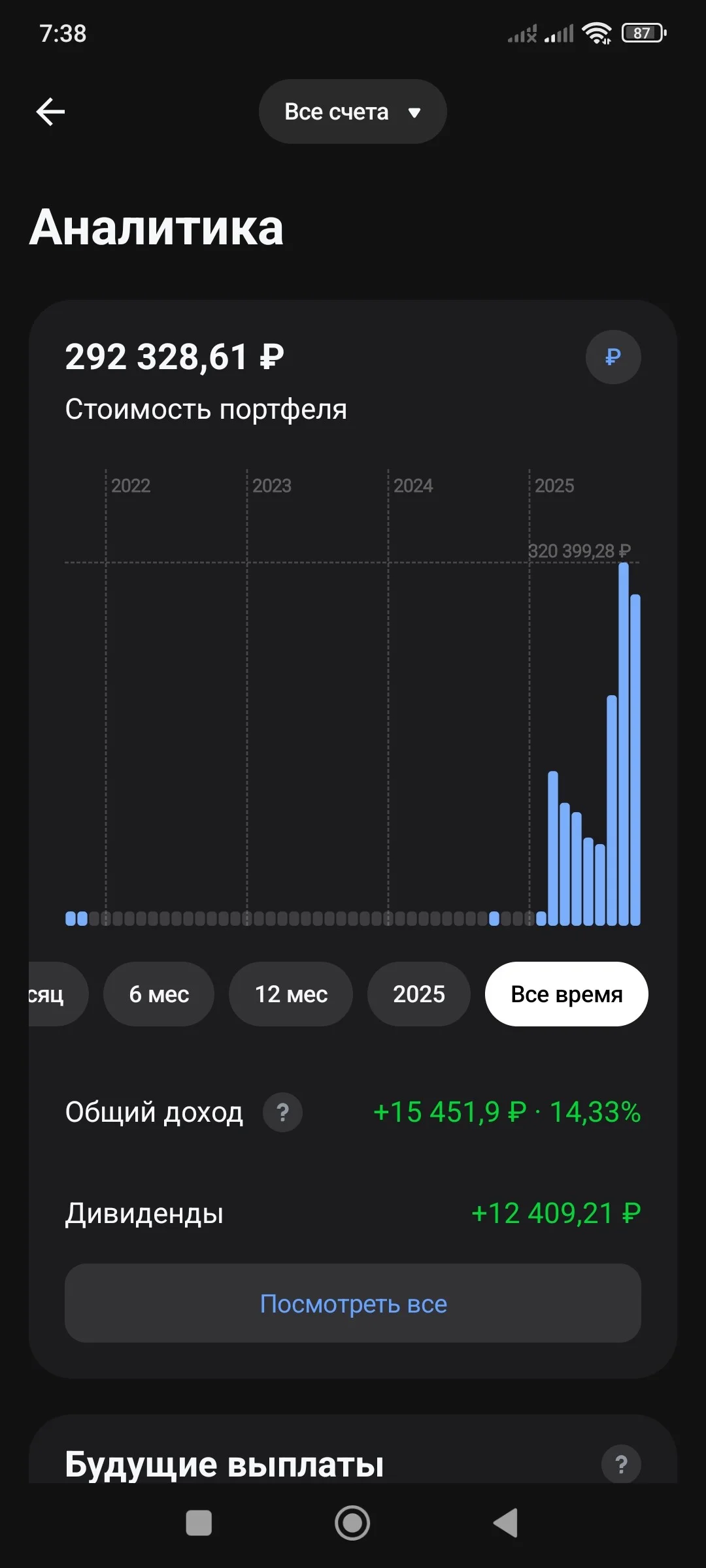Open the Все счета account dropdown
This screenshot has height=1568, width=706.
[353, 112]
